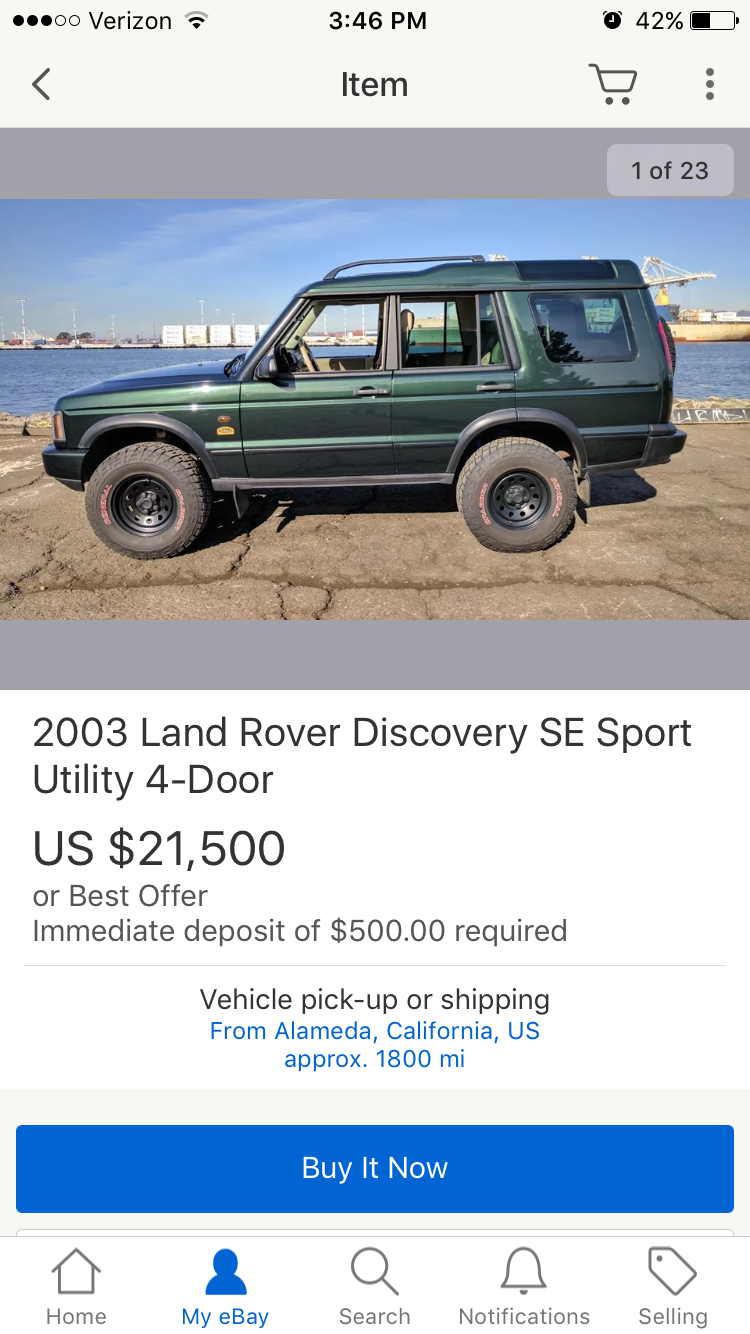
Task: Tap the Buy It Now button
Action: [375, 1168]
